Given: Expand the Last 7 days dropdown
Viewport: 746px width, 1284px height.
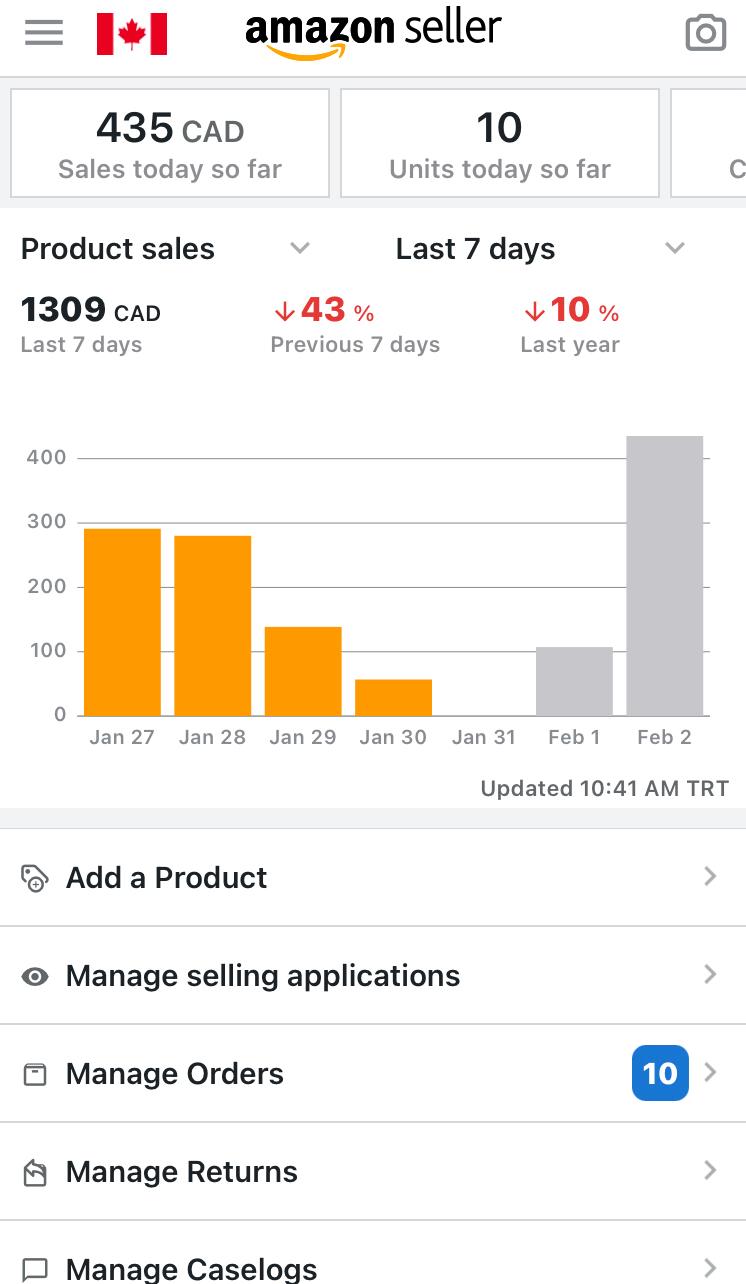Looking at the screenshot, I should [x=540, y=249].
